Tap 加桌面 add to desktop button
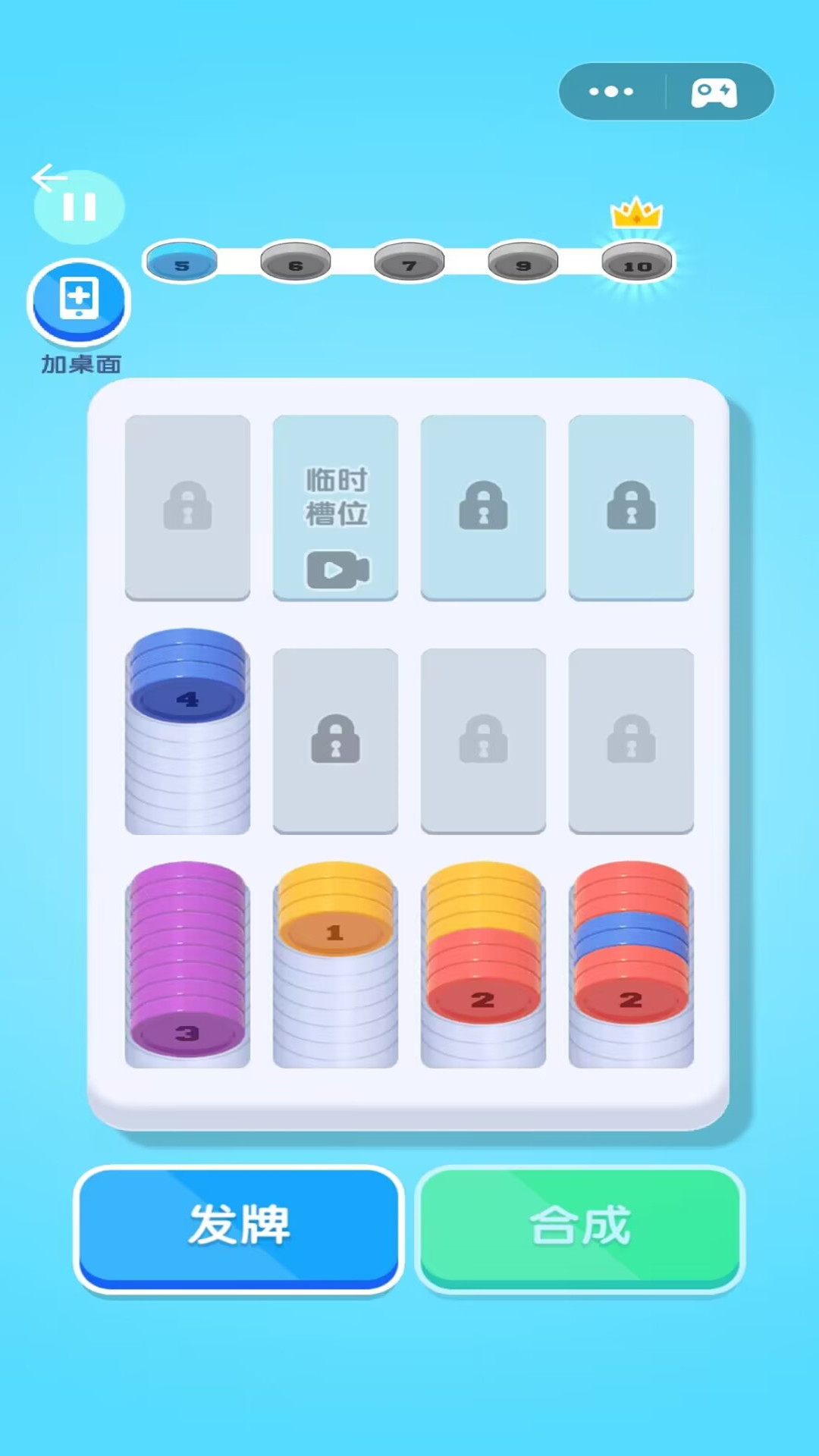Screen dimensions: 819x1456 (79, 302)
